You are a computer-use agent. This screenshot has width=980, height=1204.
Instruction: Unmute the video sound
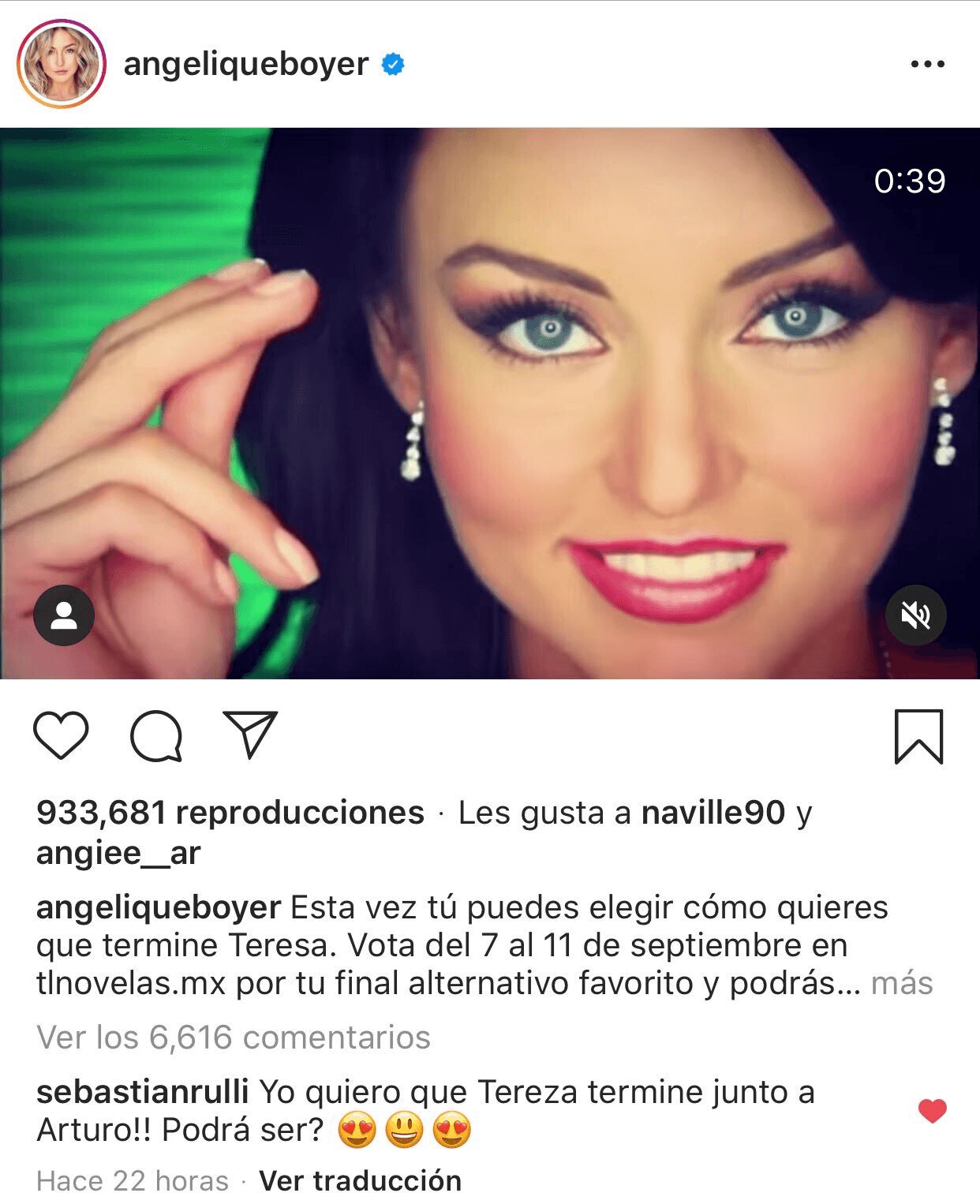click(x=915, y=616)
